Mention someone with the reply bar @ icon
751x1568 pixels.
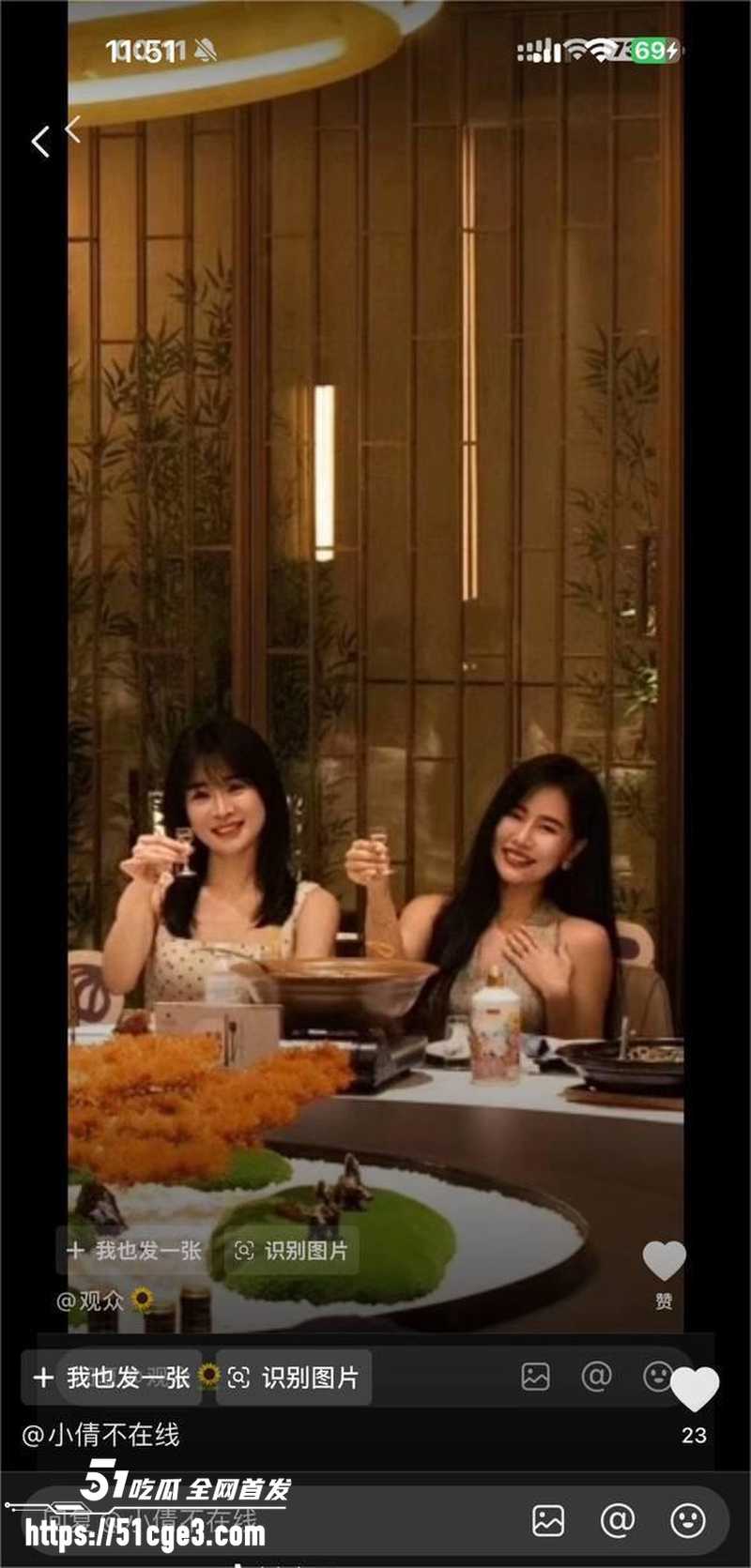618,1520
